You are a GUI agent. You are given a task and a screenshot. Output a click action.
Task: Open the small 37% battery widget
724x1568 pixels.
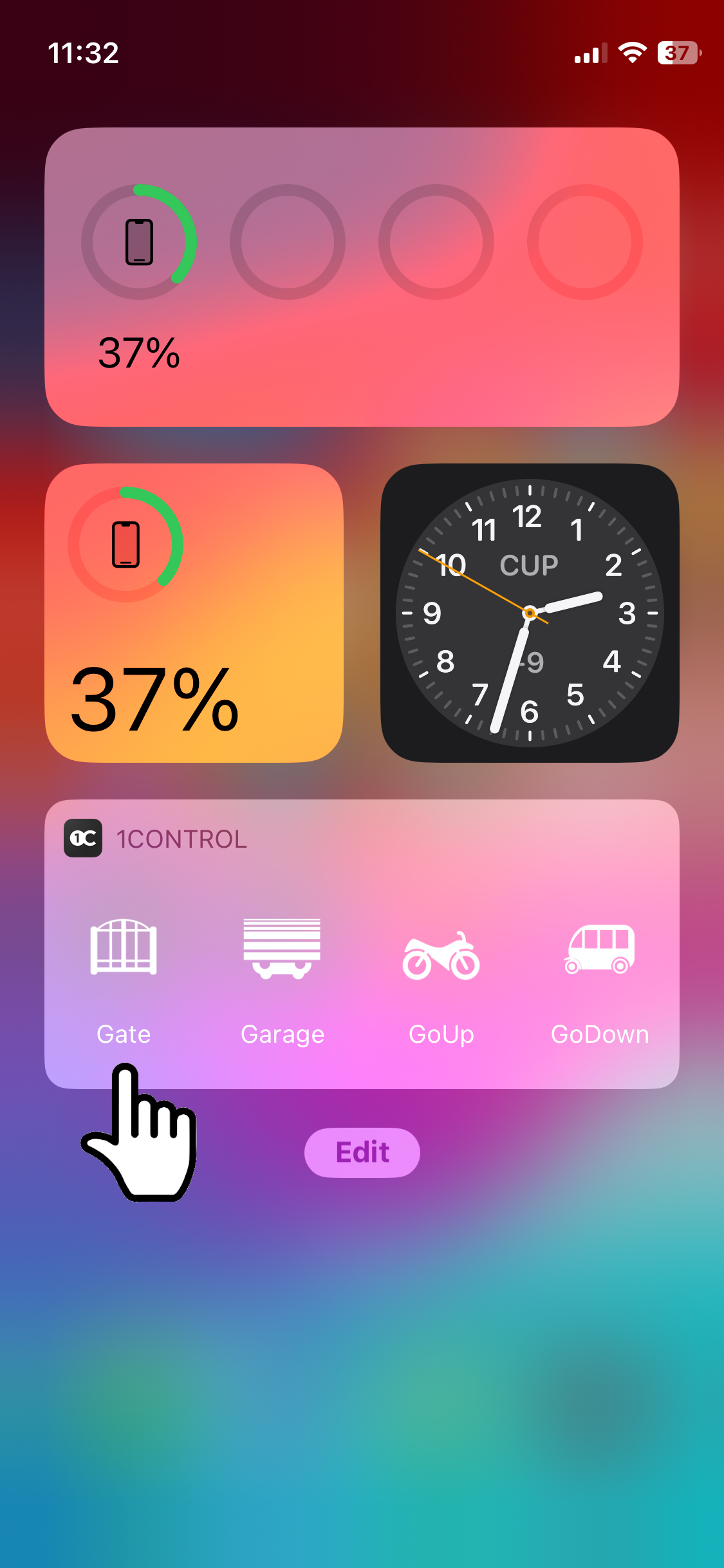click(194, 613)
